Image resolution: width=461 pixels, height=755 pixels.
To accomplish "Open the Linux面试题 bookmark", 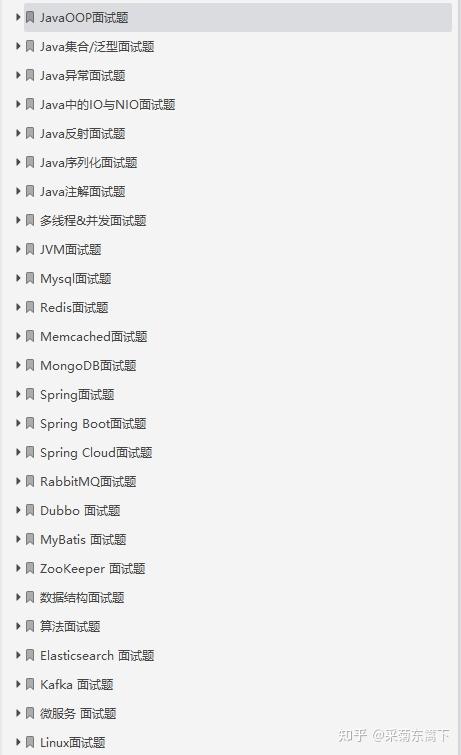I will click(x=72, y=742).
